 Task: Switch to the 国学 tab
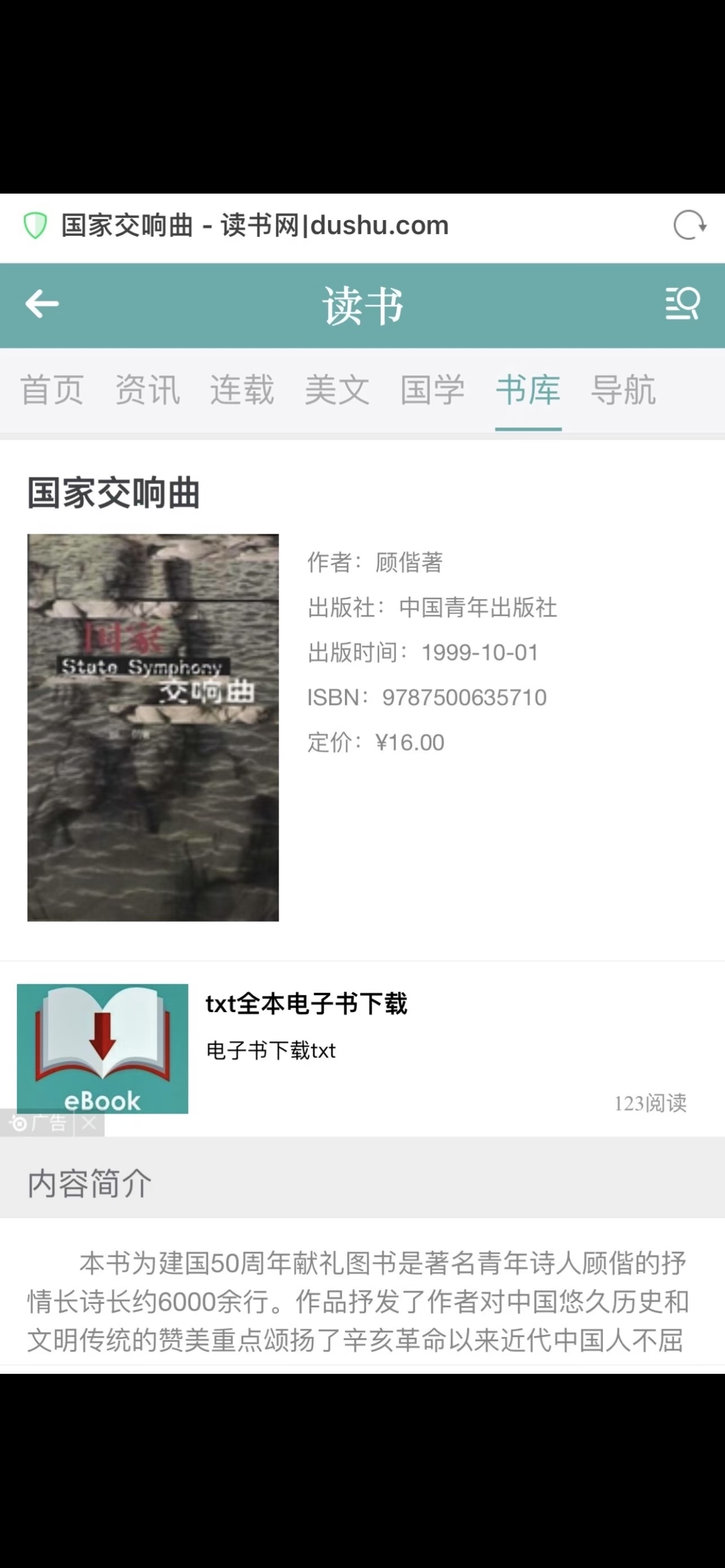tap(432, 389)
